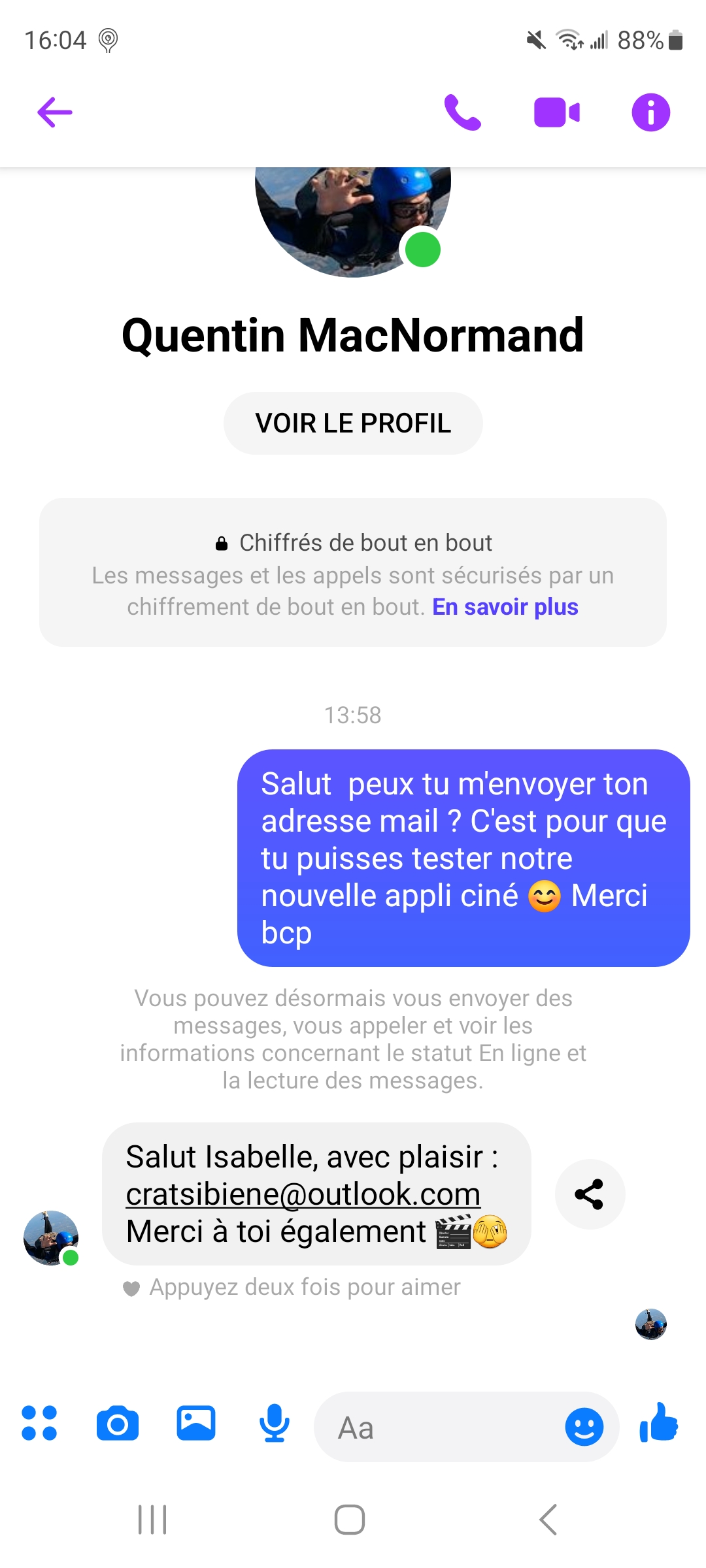
Task: Tap VOIR LE PROFIL button
Action: (x=353, y=423)
